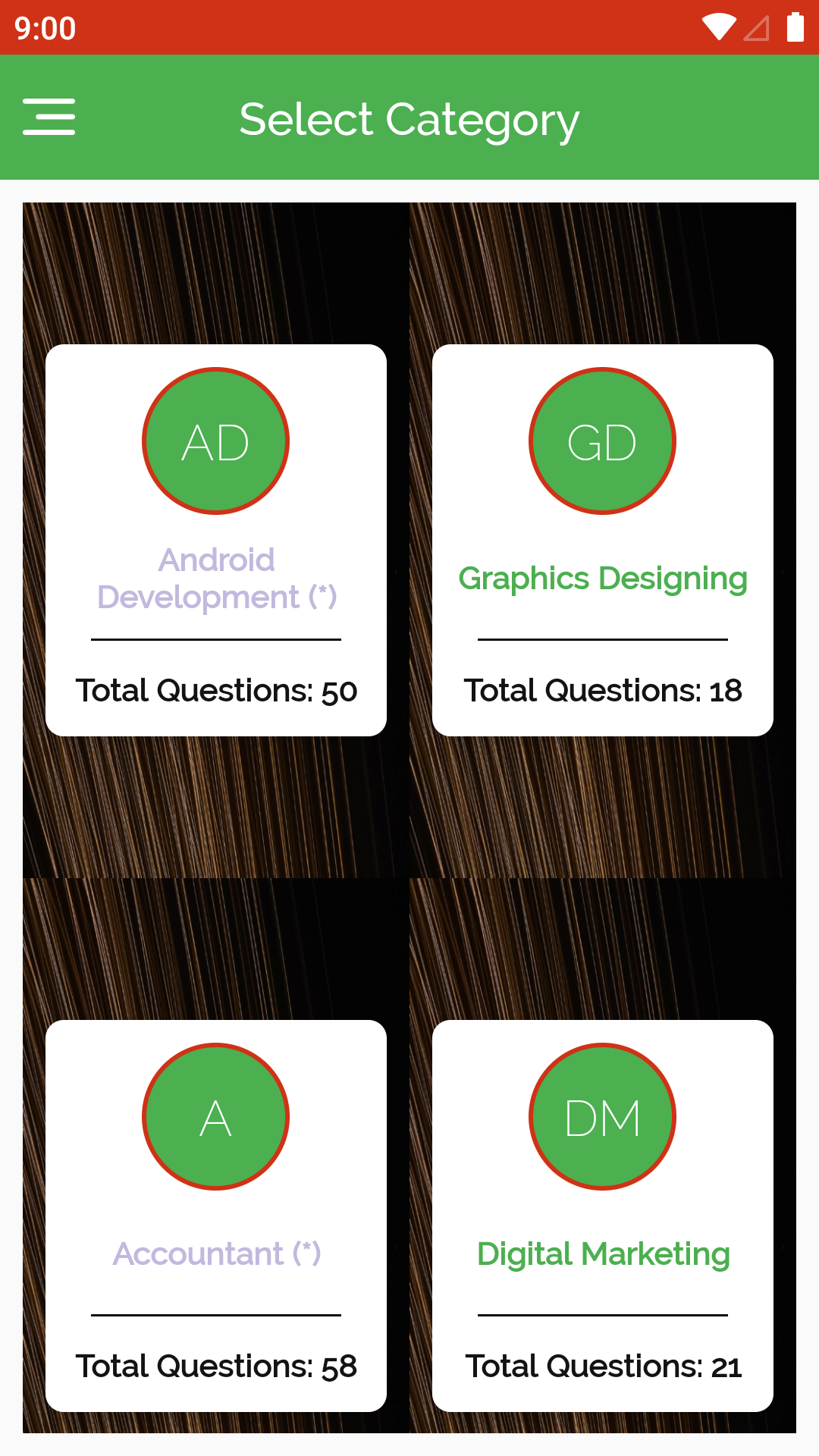Pick the Digital Marketing category
This screenshot has height=1456, width=819.
click(x=603, y=1216)
